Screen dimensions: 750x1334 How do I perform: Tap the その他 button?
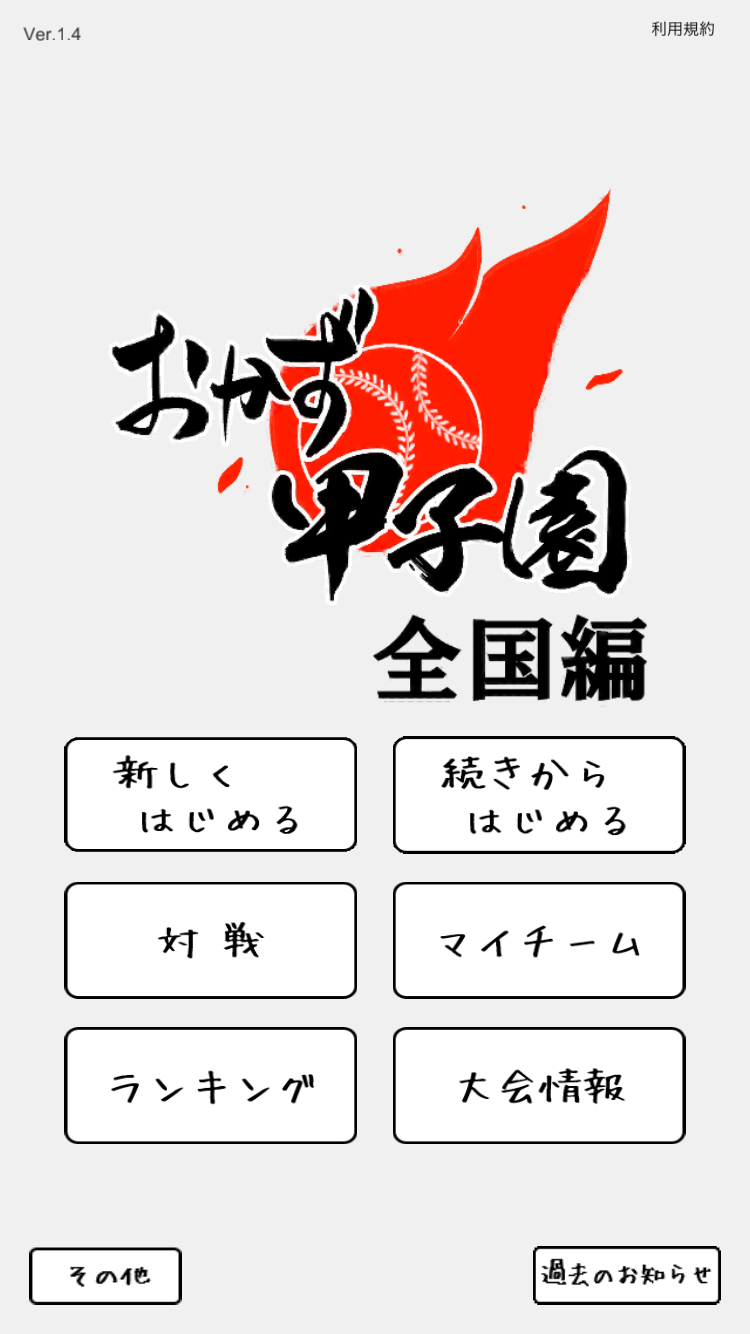pos(106,1276)
